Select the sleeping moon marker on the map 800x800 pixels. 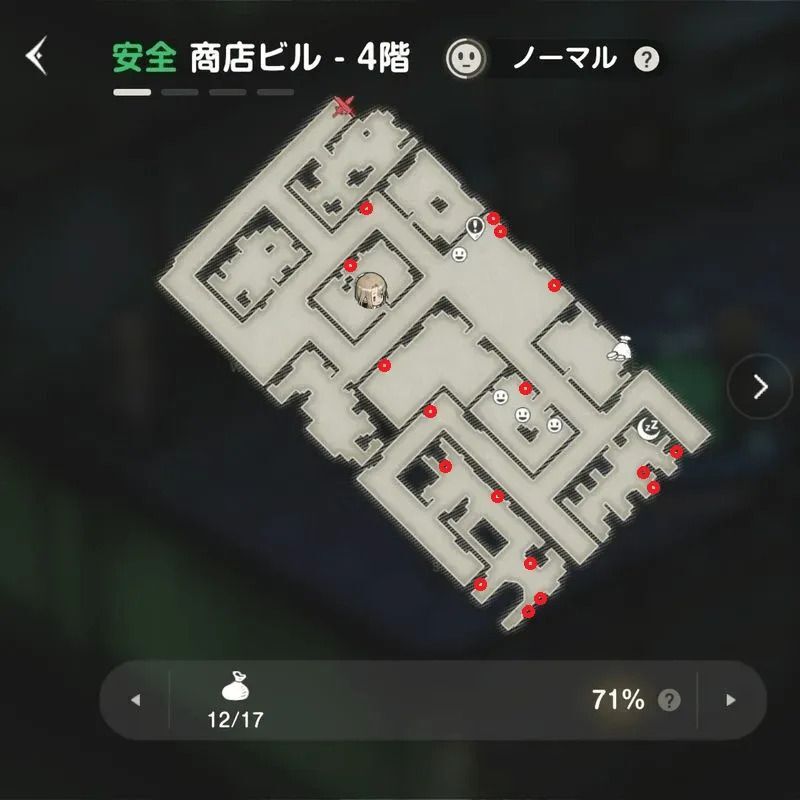point(649,430)
